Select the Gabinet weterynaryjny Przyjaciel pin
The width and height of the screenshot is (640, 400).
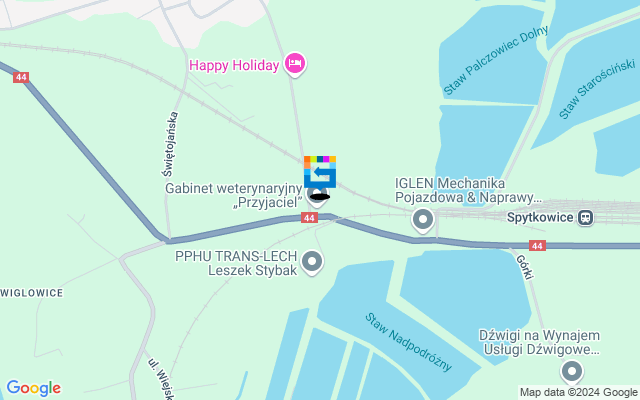[x=316, y=199]
